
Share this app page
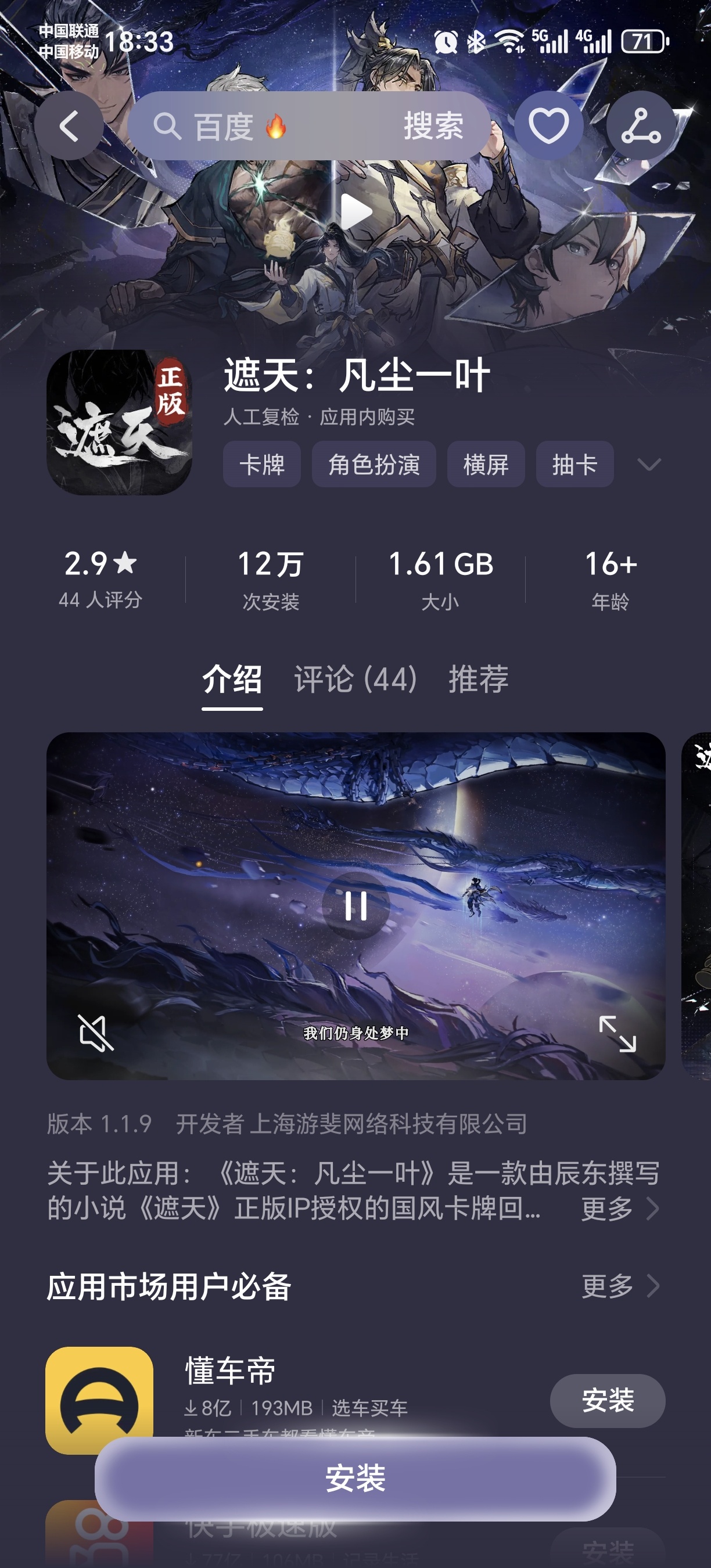[640, 126]
